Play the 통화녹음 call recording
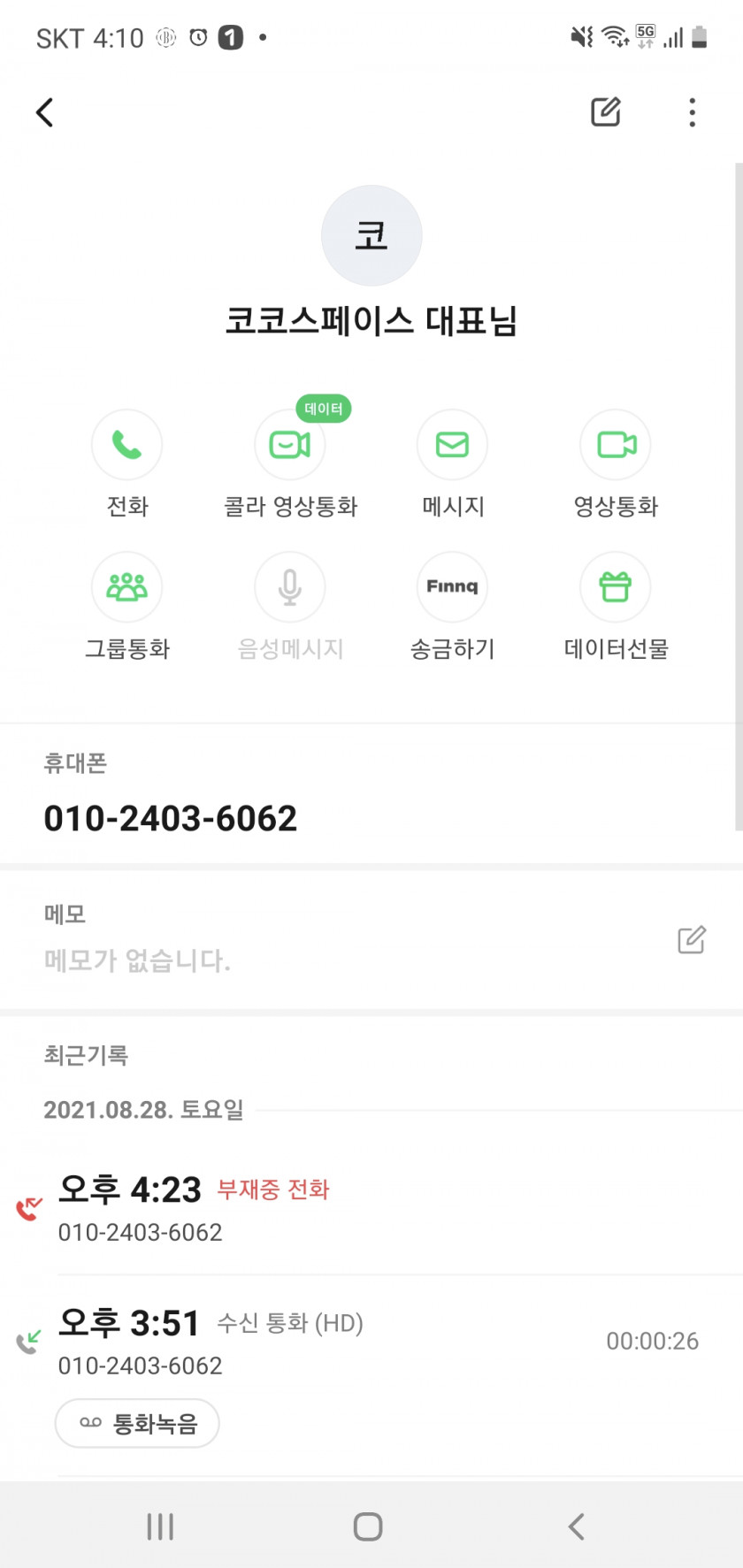The width and height of the screenshot is (743, 1568). pos(137,1423)
